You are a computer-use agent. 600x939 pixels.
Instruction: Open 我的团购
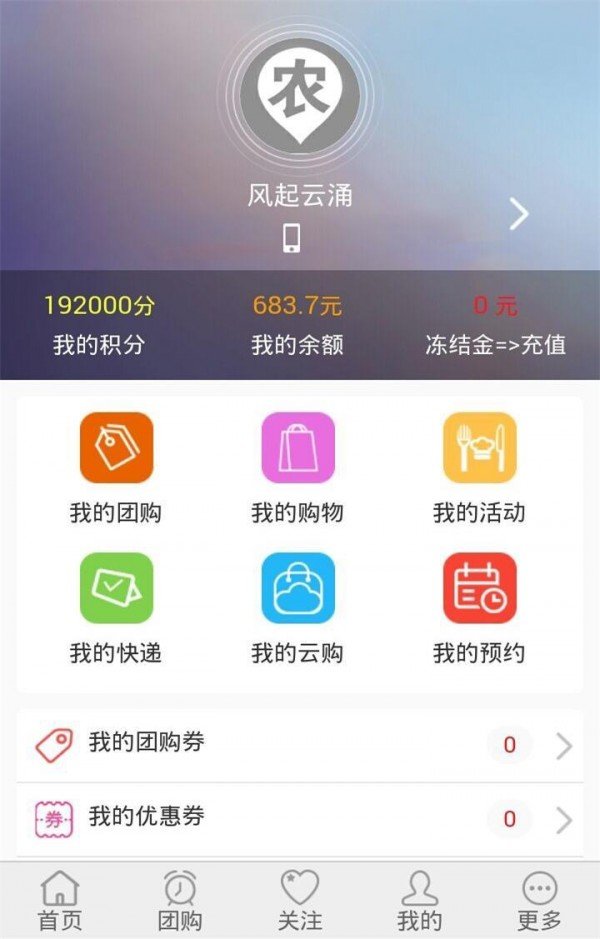[x=116, y=468]
